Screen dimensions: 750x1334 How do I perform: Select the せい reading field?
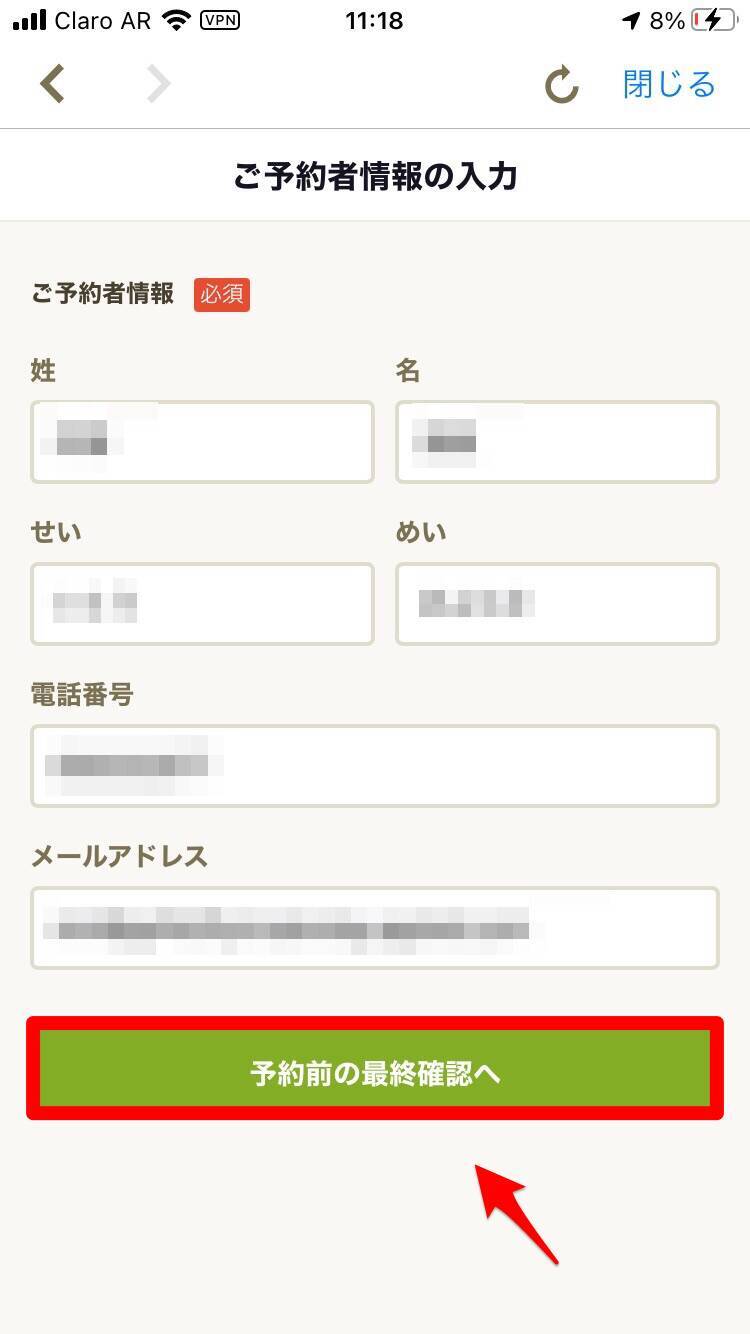pos(202,604)
